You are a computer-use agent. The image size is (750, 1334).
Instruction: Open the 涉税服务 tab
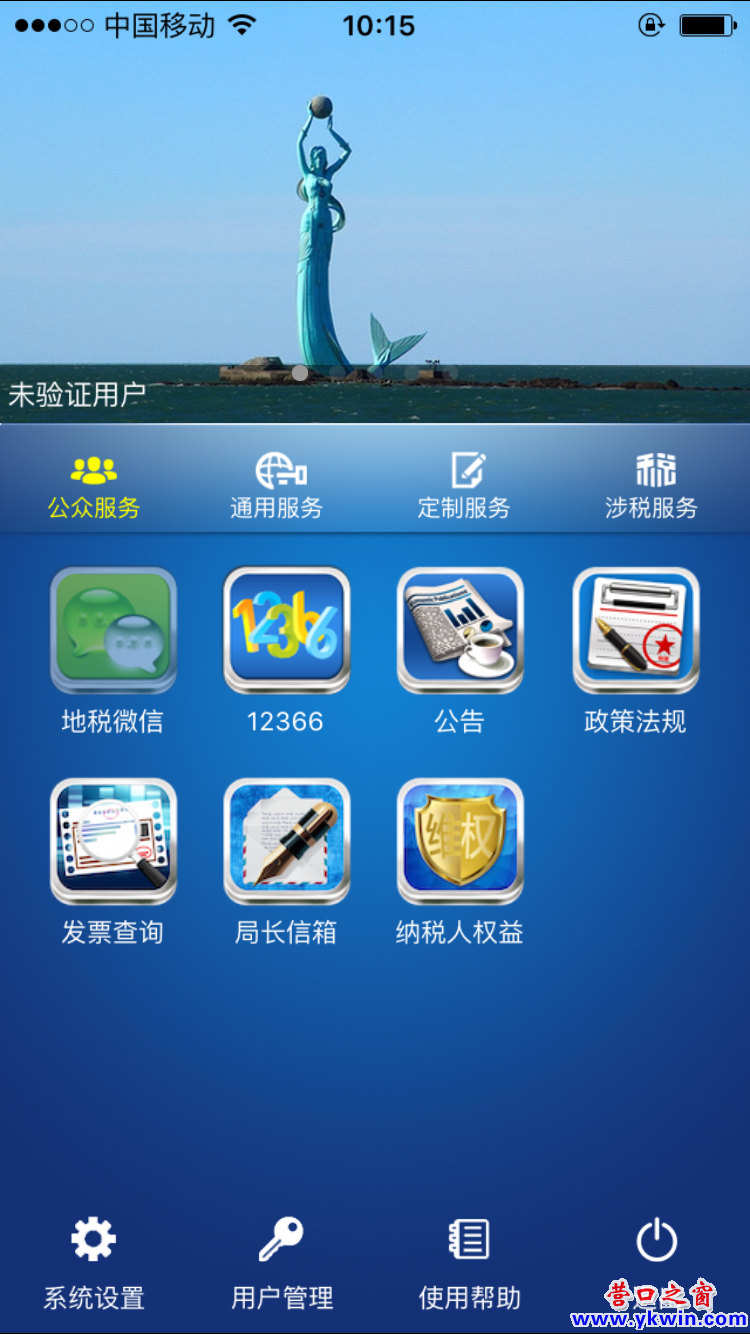[x=652, y=487]
